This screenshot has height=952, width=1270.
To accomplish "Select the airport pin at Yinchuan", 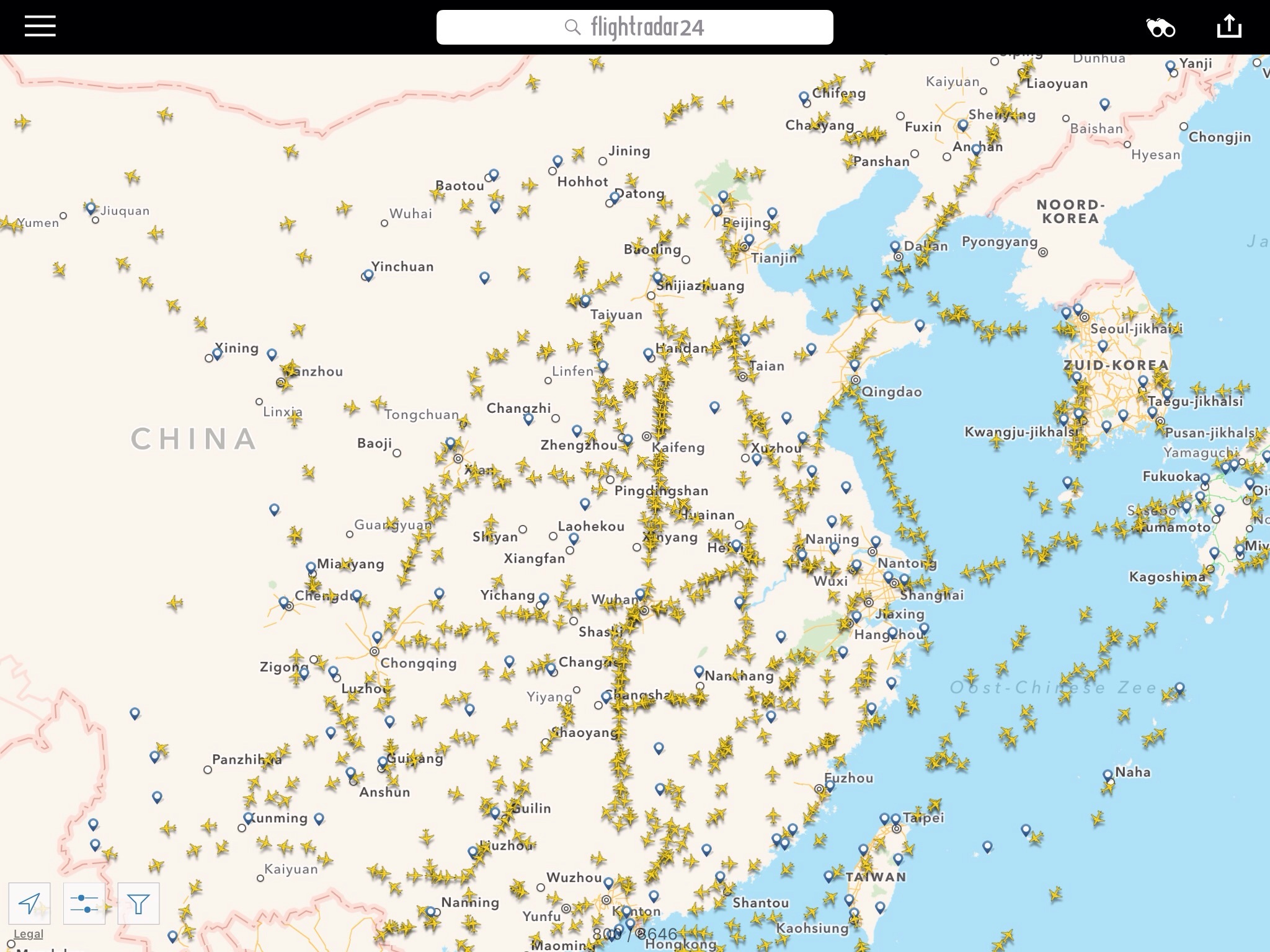I will coord(369,275).
